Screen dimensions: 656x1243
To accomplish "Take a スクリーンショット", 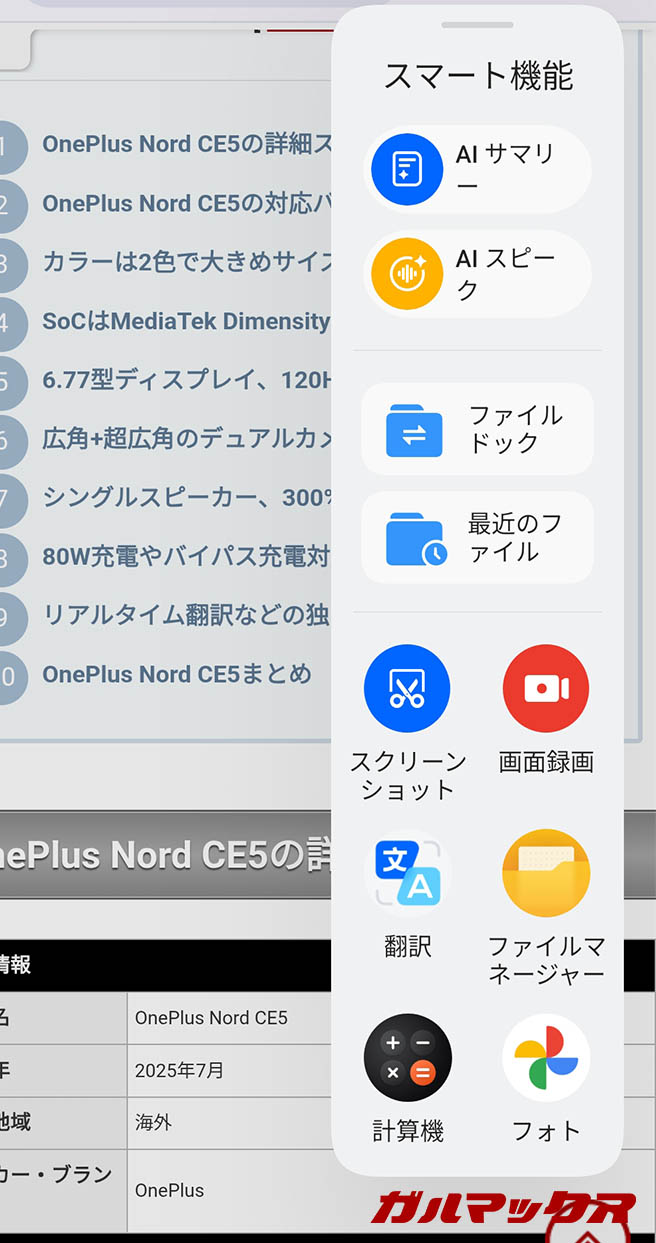I will (408, 689).
